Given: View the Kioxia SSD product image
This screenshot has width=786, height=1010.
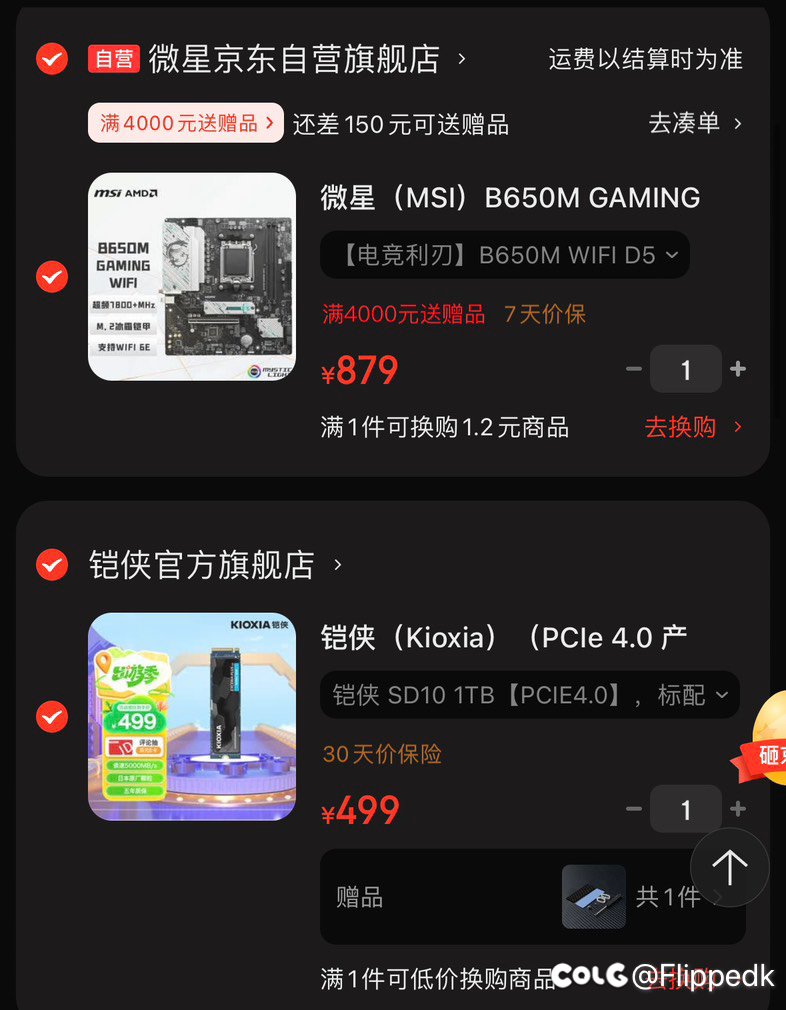Looking at the screenshot, I should tap(192, 717).
